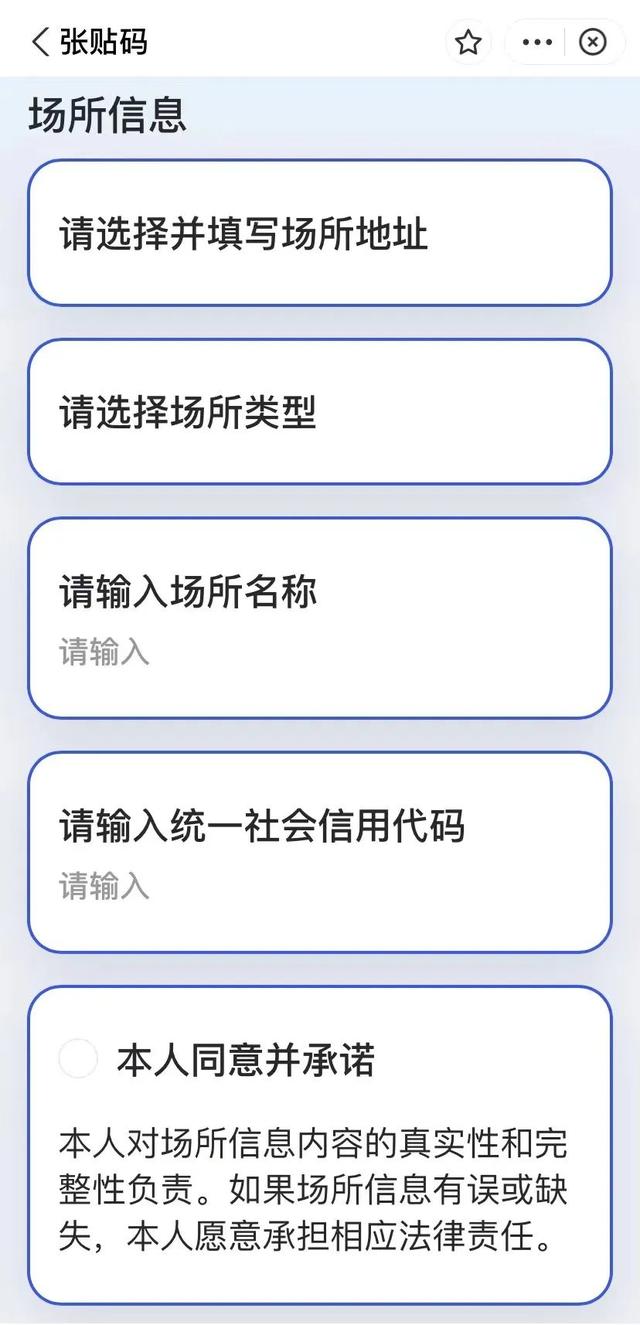Tap the star favorite icon
This screenshot has height=1325, width=640.
[468, 42]
